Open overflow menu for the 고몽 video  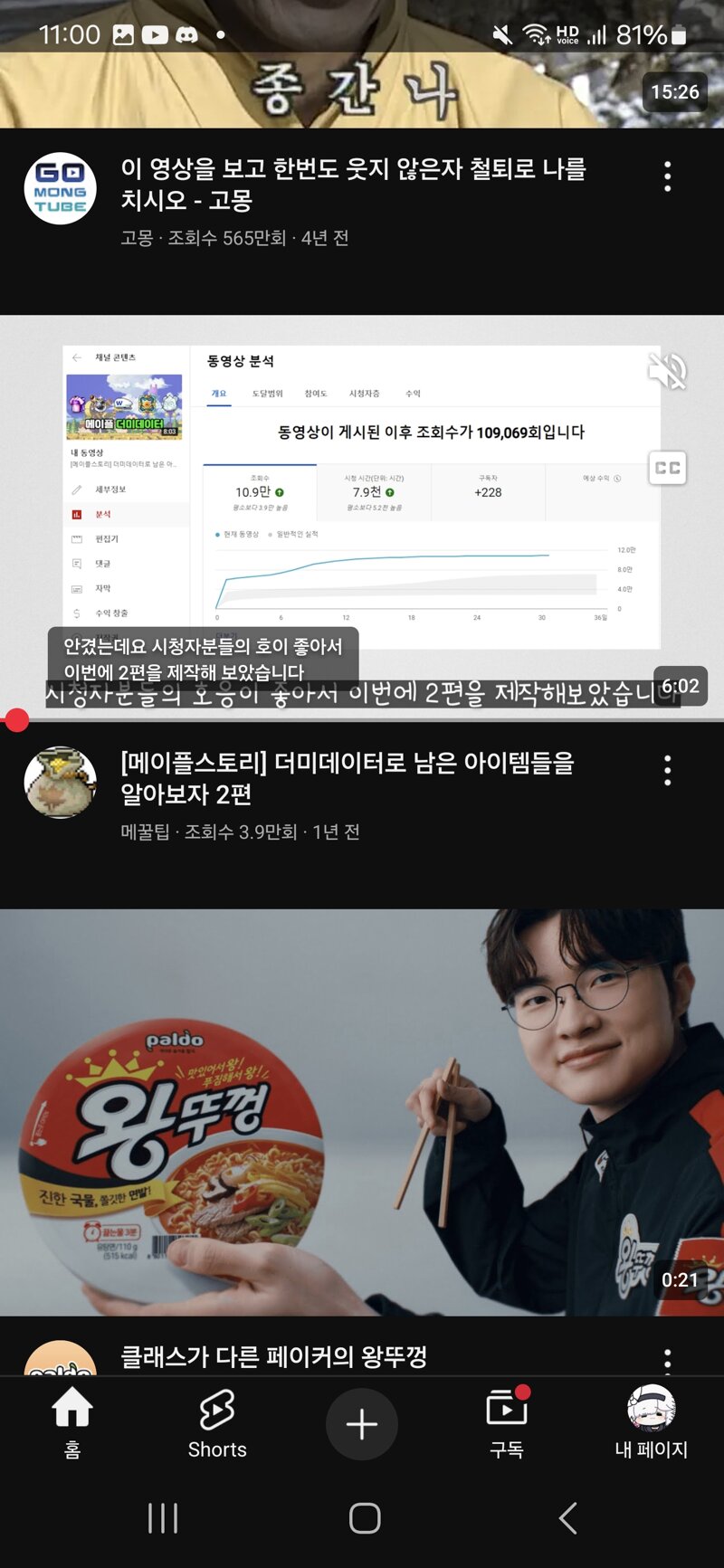point(668,176)
